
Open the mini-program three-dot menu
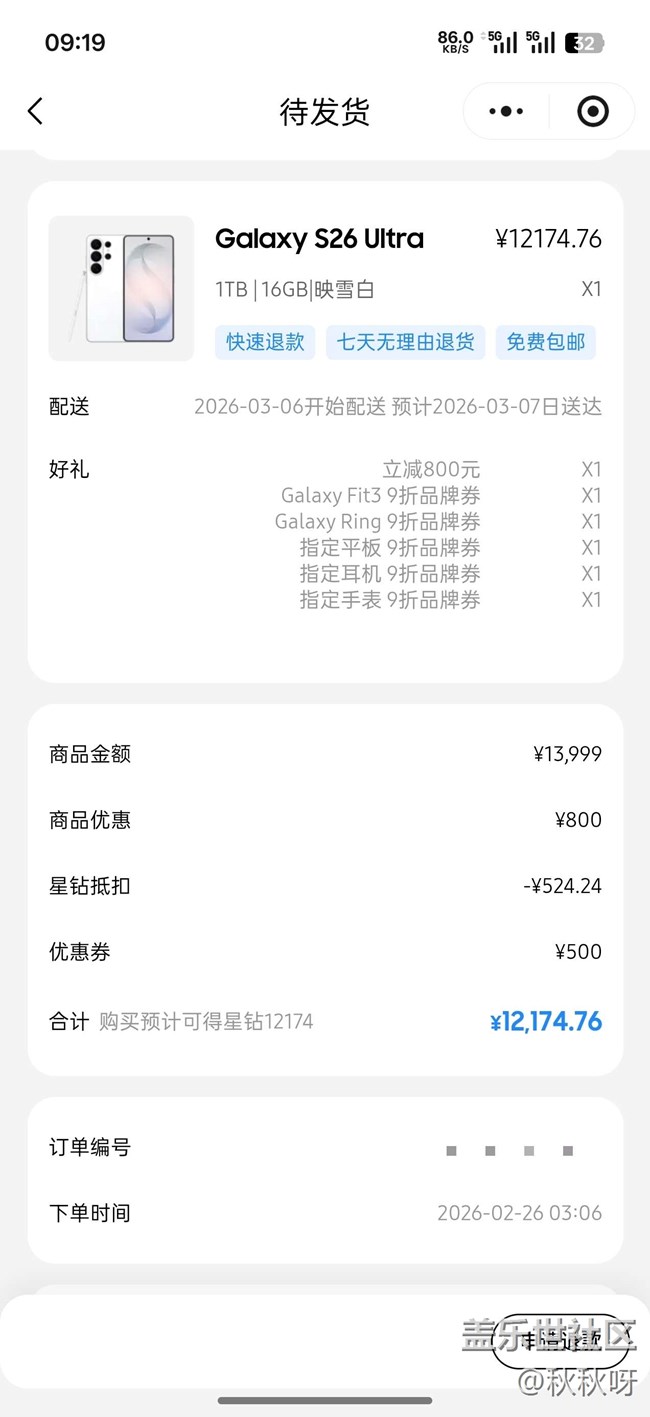click(x=506, y=111)
